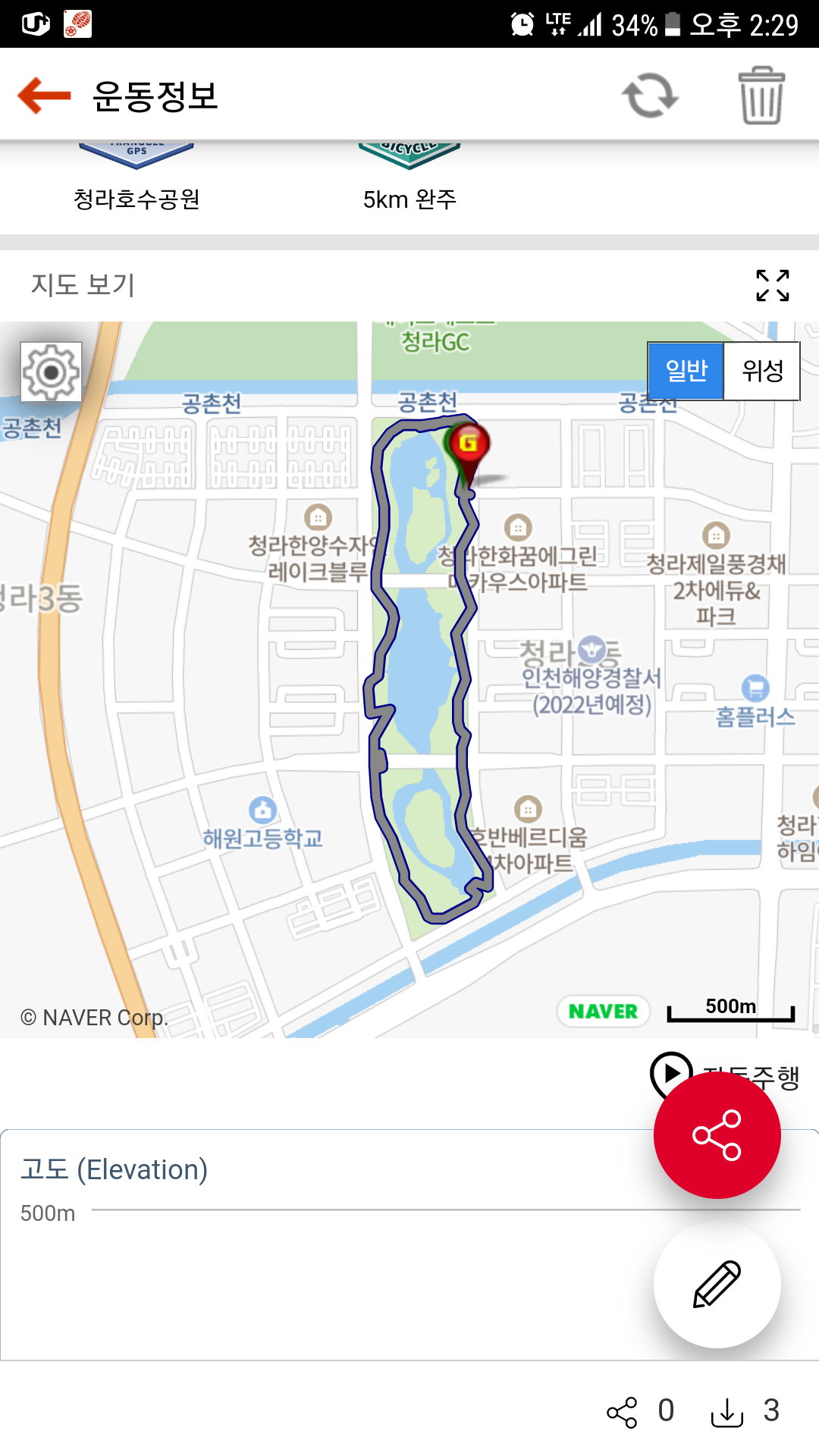This screenshot has width=819, height=1456.
Task: Tap the bottom share count icon
Action: [622, 1412]
